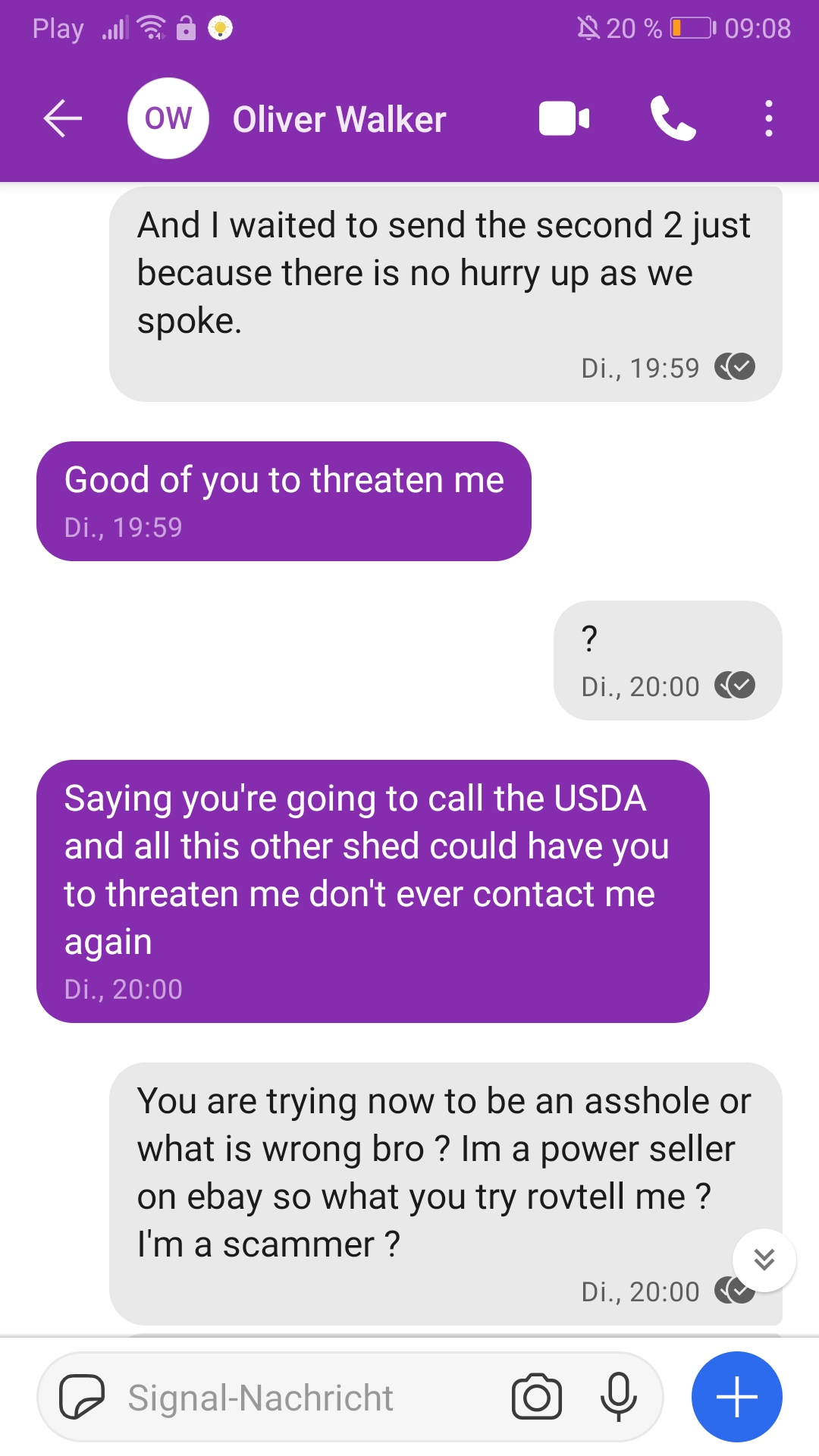Open Oliver Walker's contact details
The image size is (819, 1456).
(338, 119)
